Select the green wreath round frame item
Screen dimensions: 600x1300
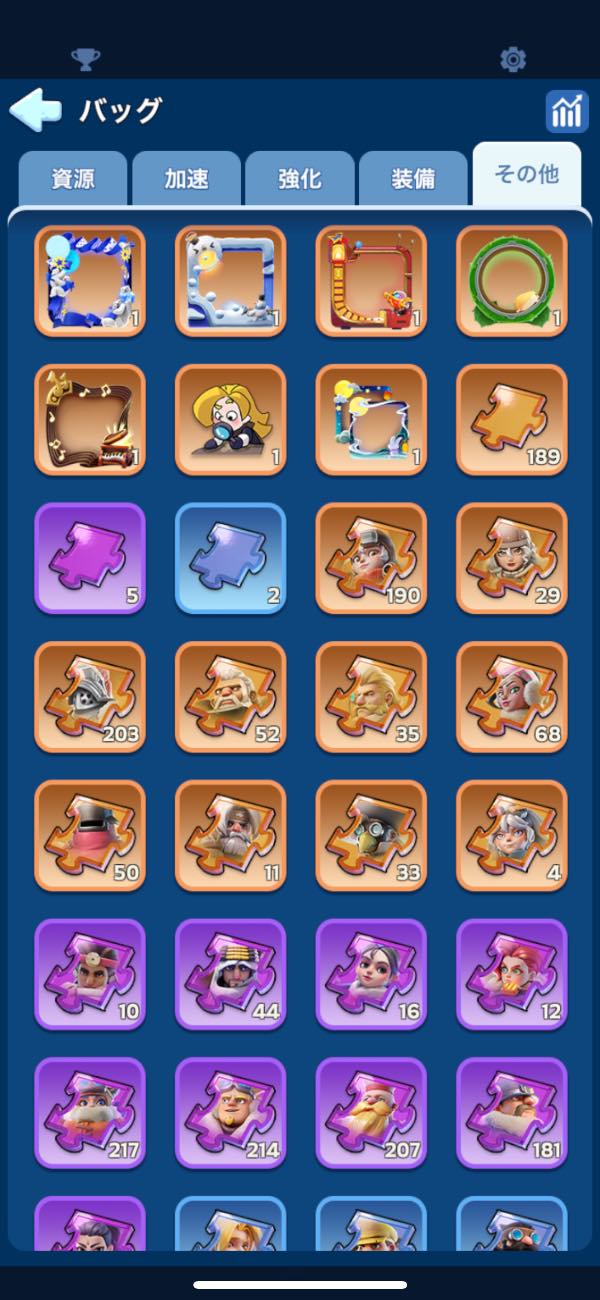click(512, 281)
